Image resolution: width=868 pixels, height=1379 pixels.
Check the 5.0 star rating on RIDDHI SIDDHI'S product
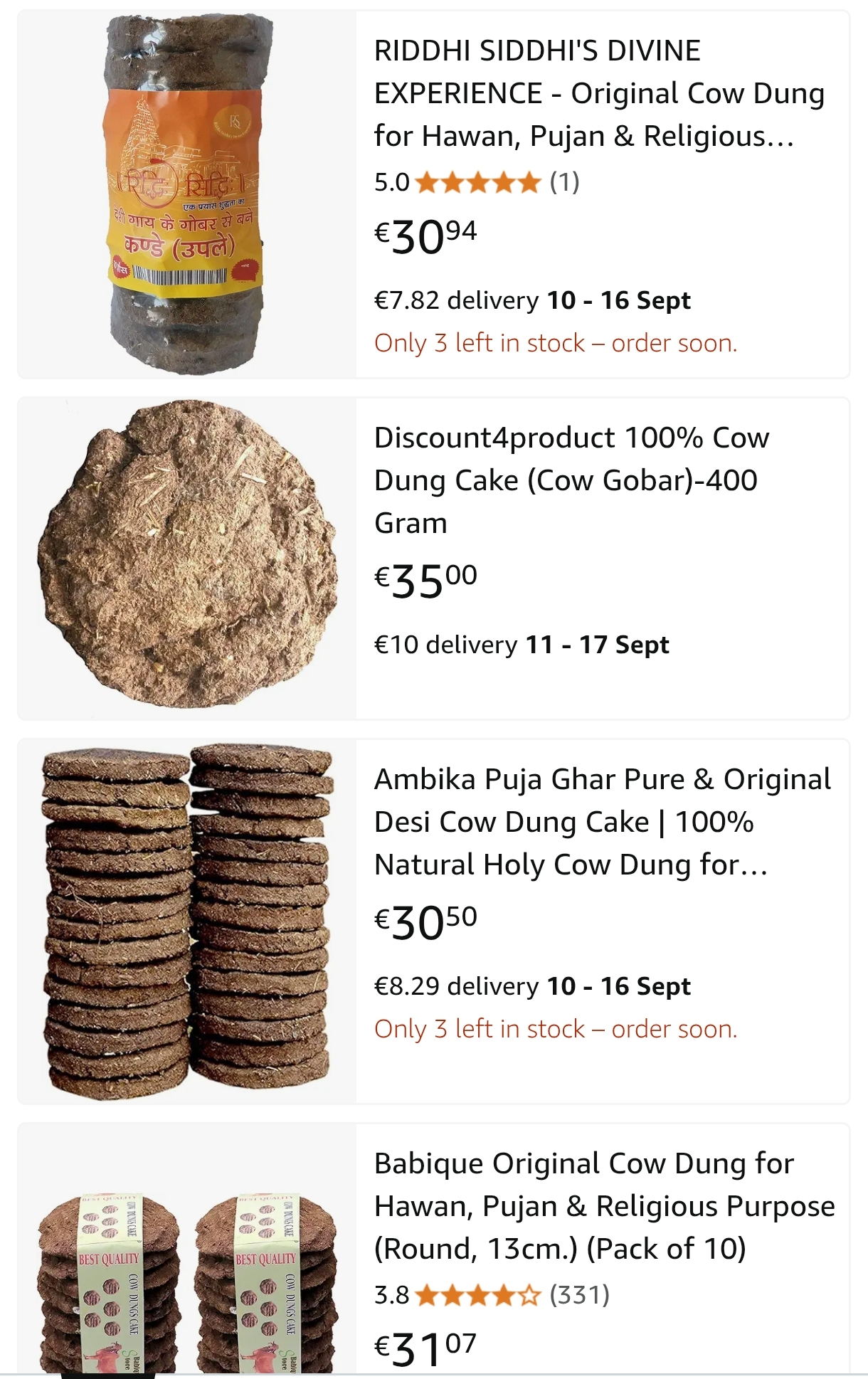click(477, 183)
